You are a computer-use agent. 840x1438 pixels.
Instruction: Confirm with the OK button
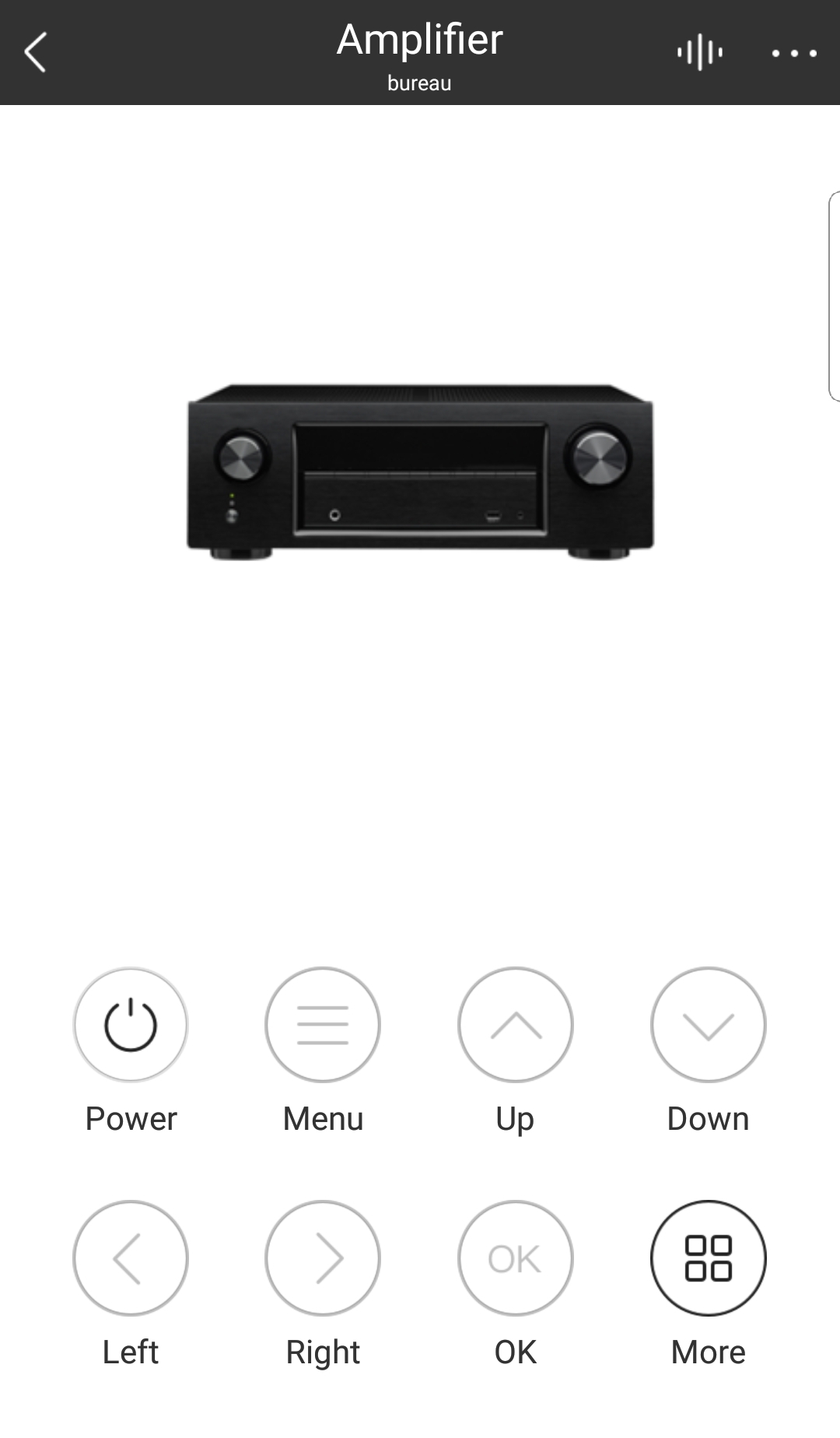coord(515,1257)
